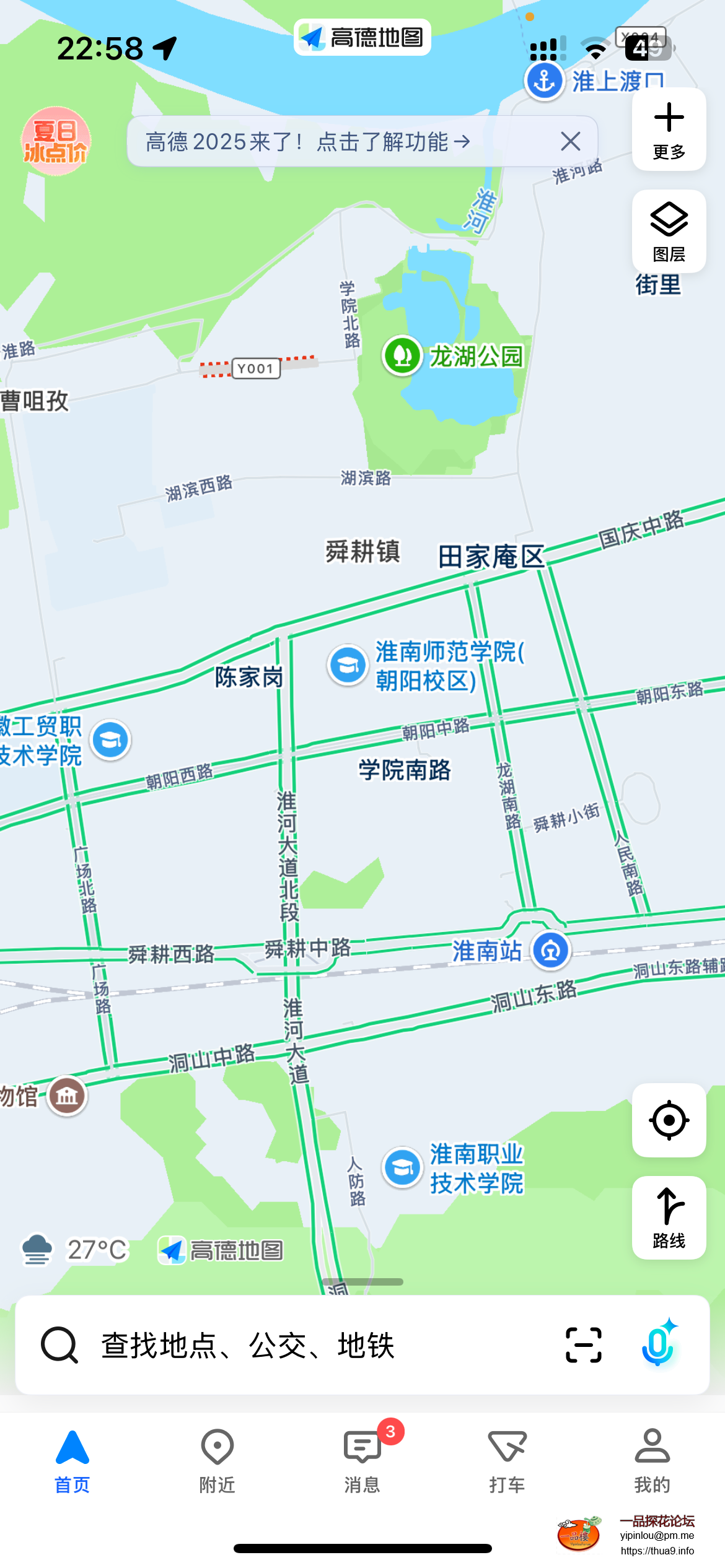
Task: Select the 龙湖公园 park marker on the map
Action: click(x=402, y=356)
